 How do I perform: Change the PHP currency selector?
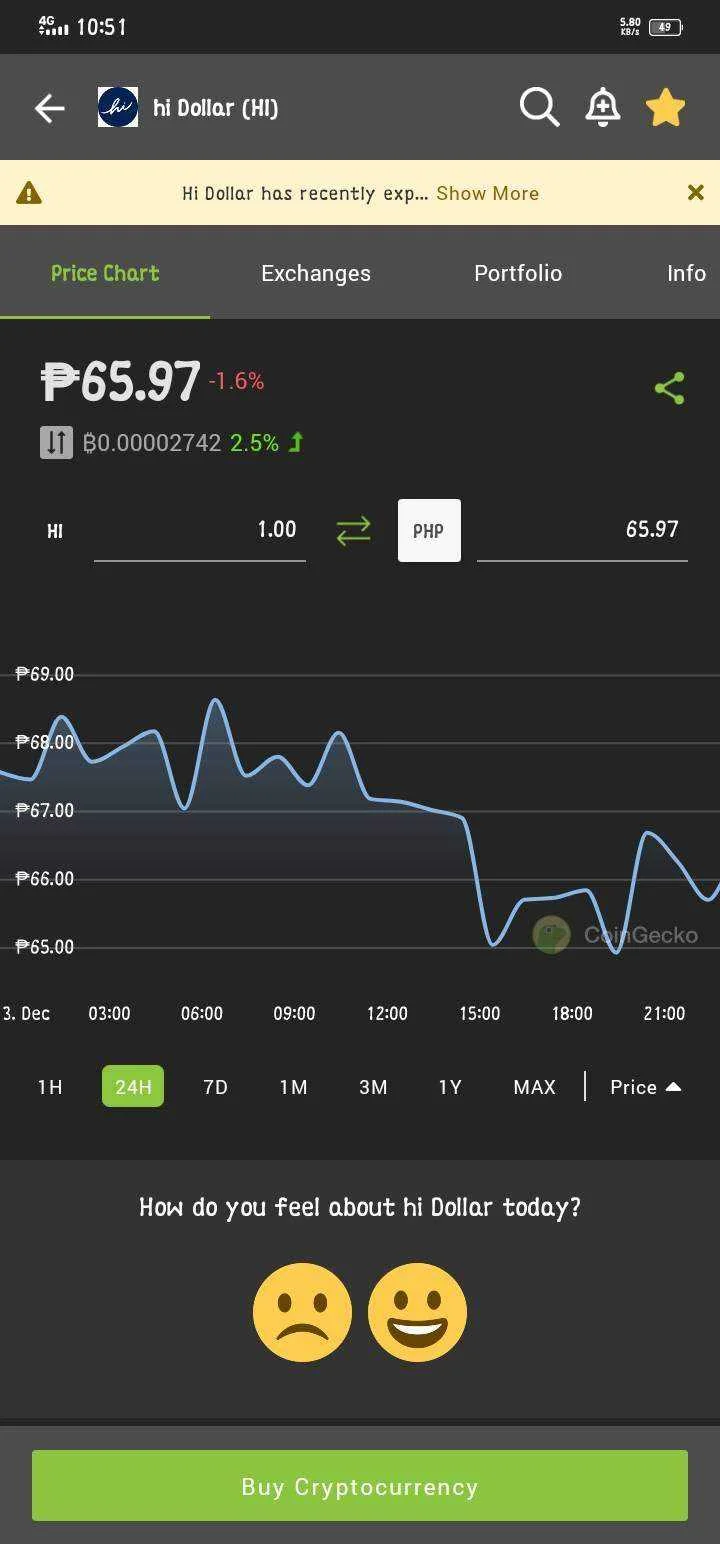click(x=429, y=530)
